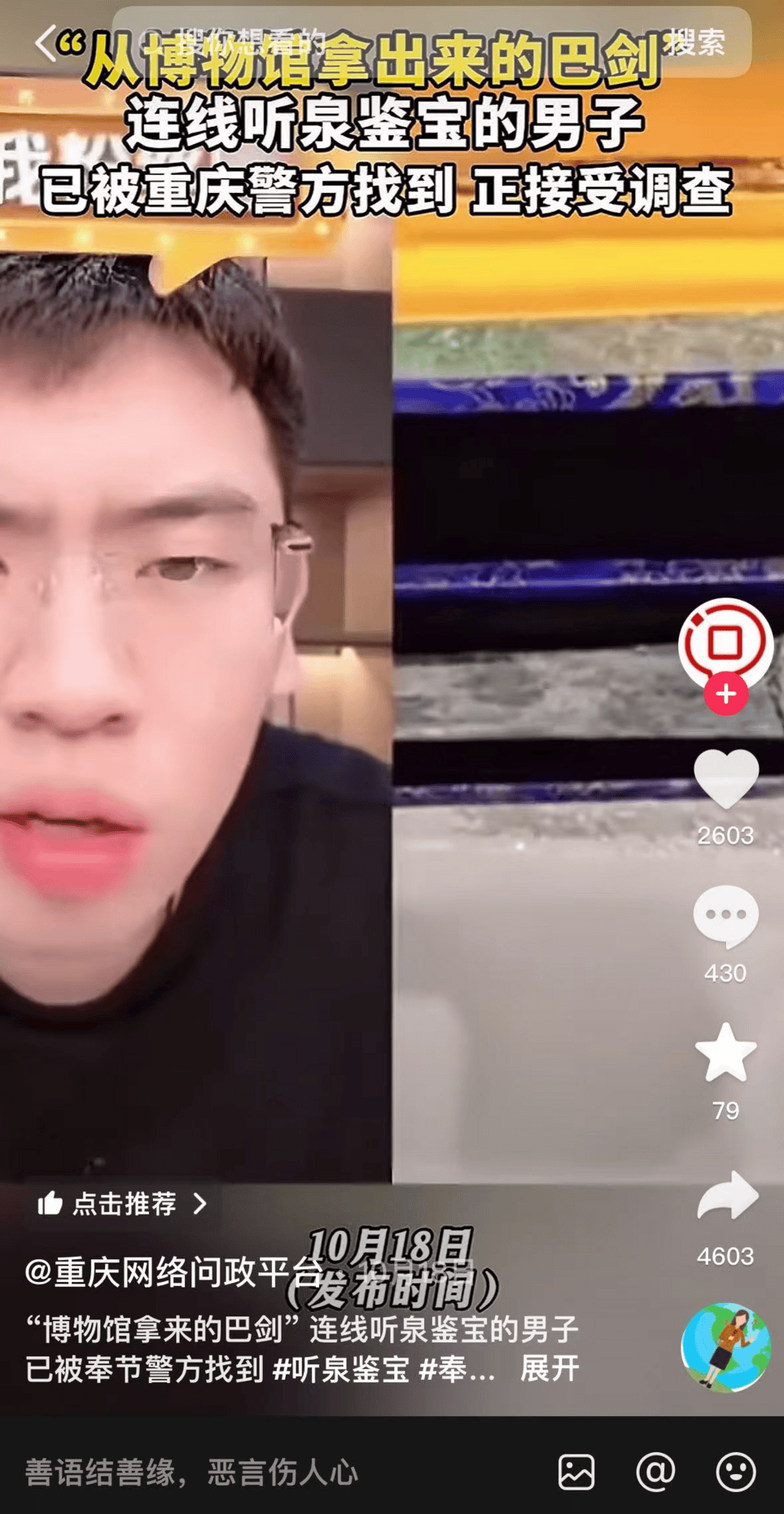Tap the 点击推荐 recommend chip
The height and width of the screenshot is (1514, 784).
123,1204
